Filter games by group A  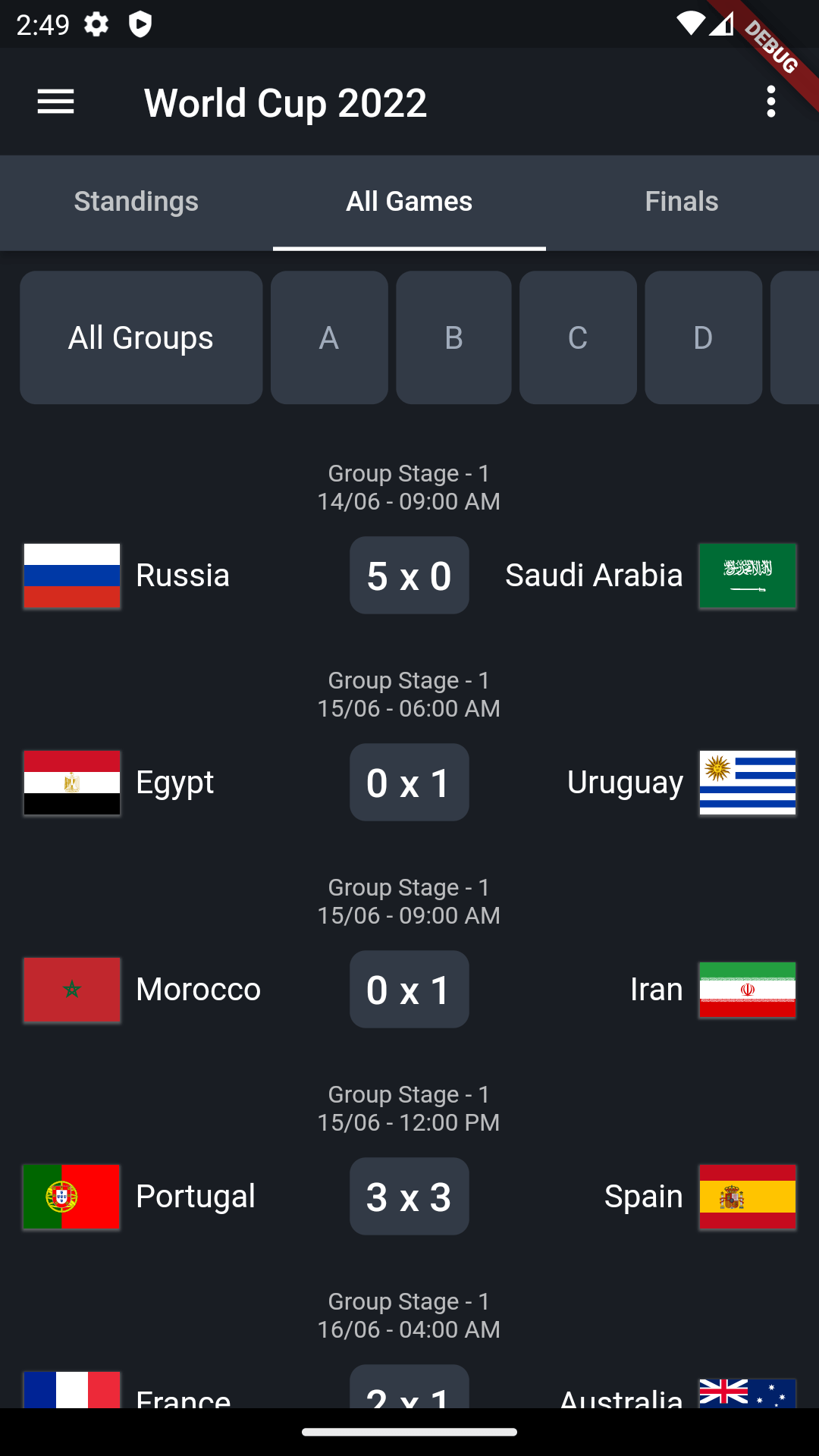(x=329, y=337)
